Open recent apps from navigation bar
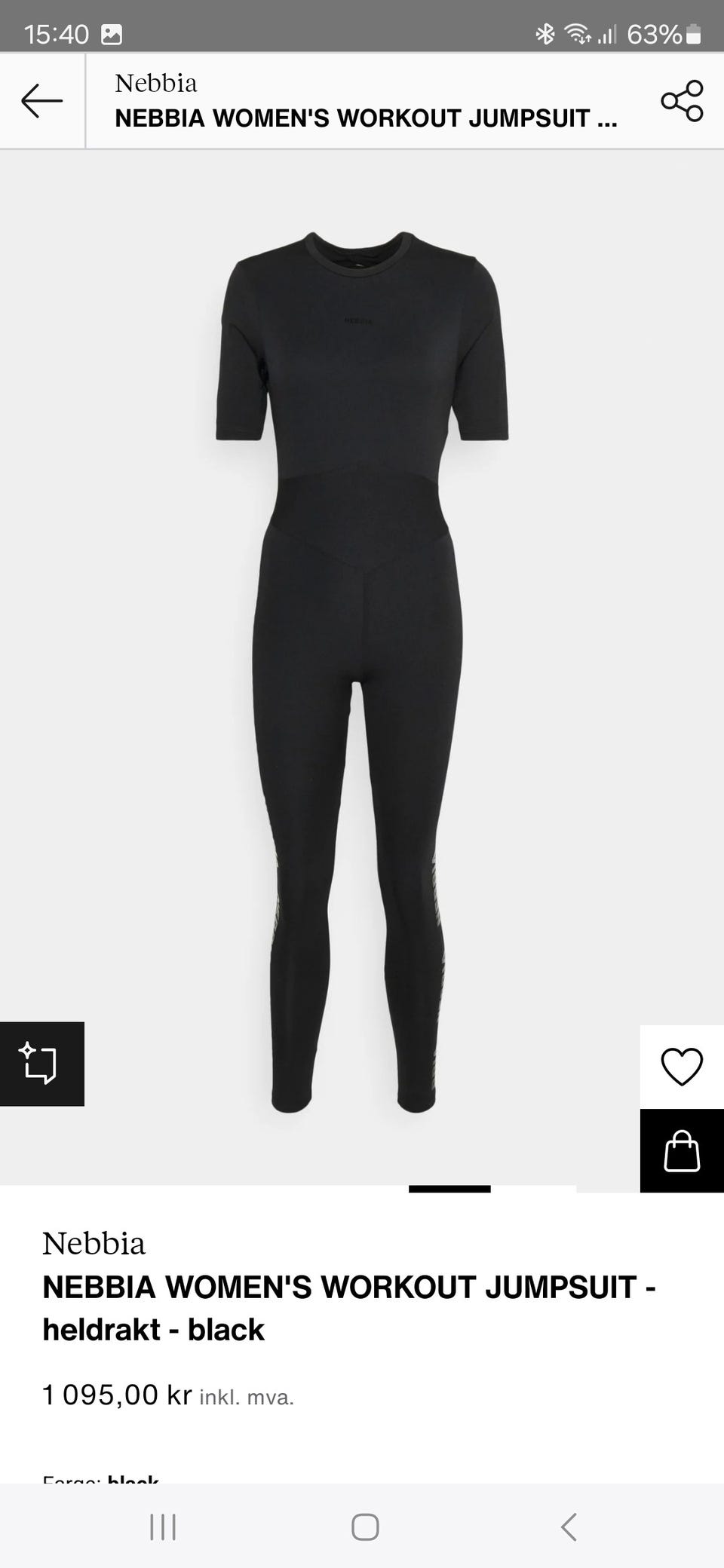 coord(163,1527)
